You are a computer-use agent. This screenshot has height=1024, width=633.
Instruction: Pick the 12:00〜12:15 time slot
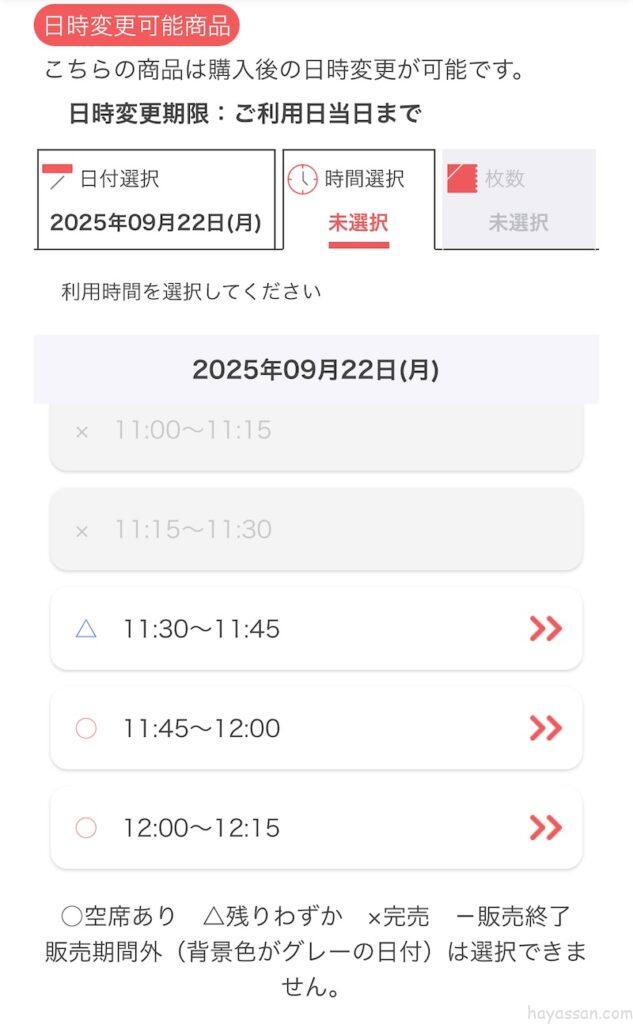point(316,828)
